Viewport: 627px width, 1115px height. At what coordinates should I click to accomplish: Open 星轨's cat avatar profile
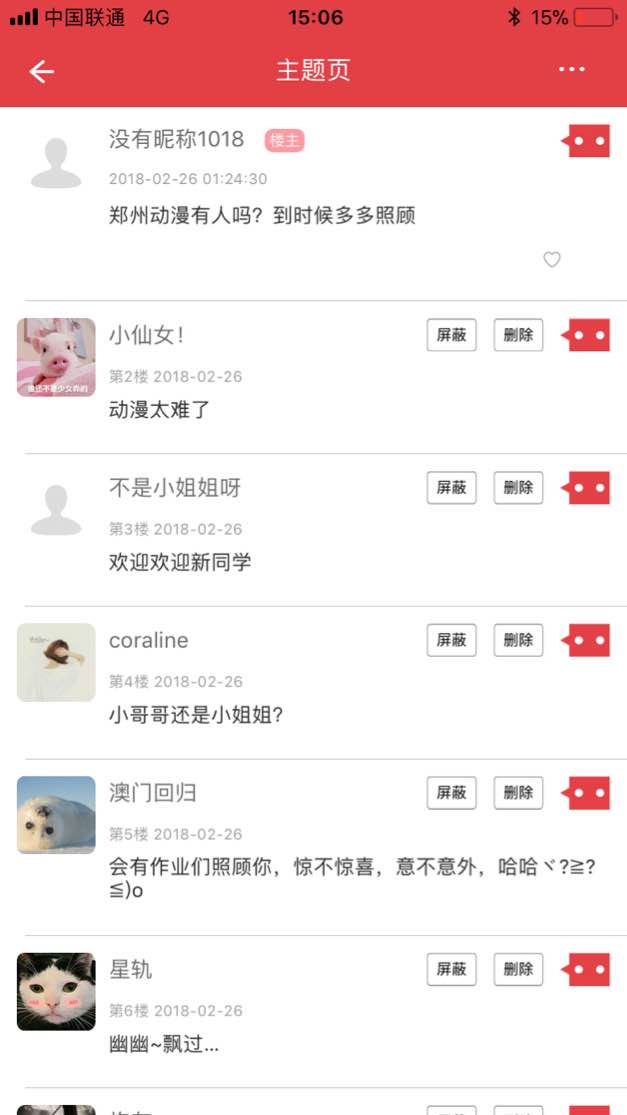tap(56, 991)
